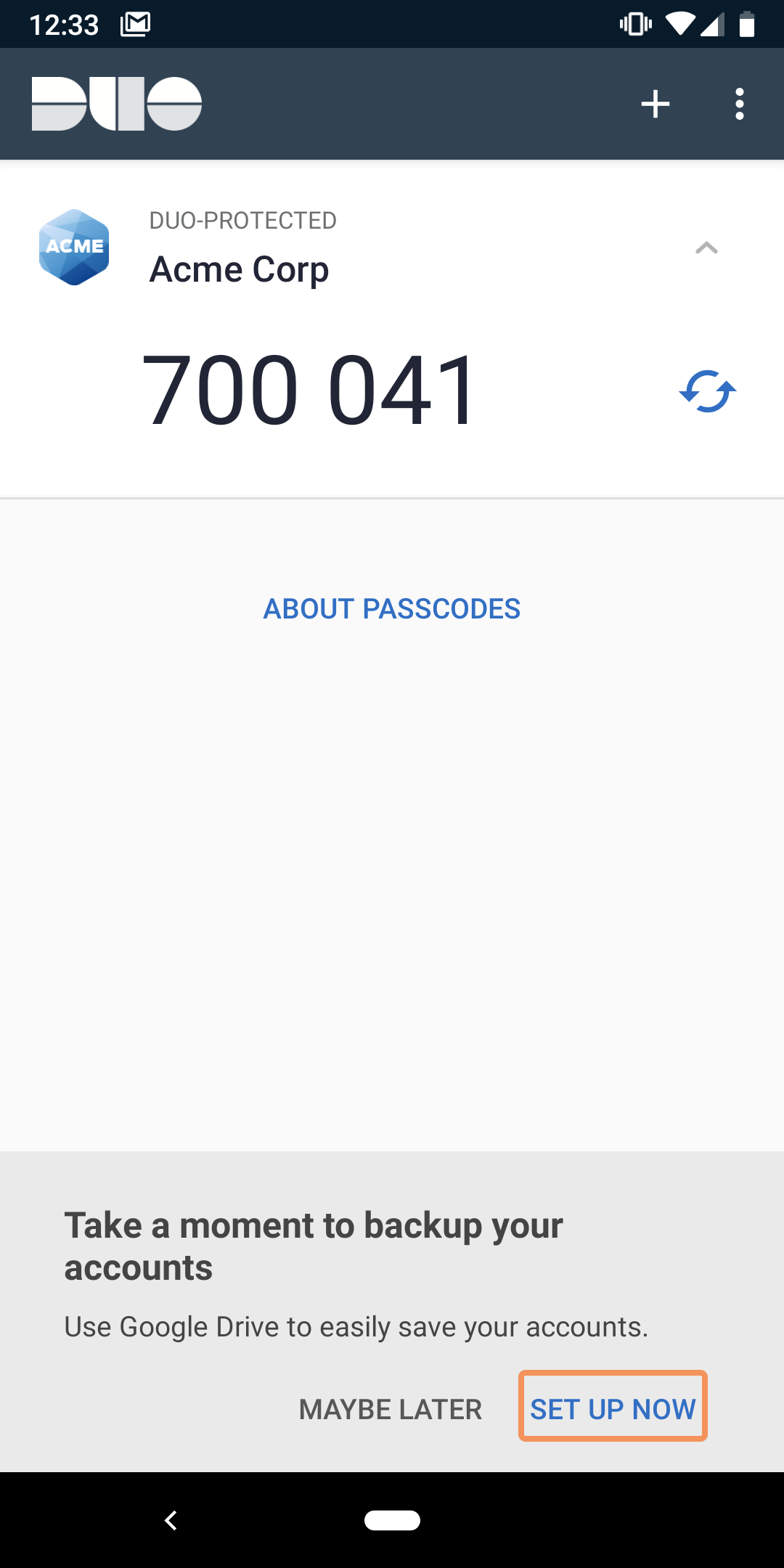
Task: Open the overflow menu
Action: pos(739,104)
